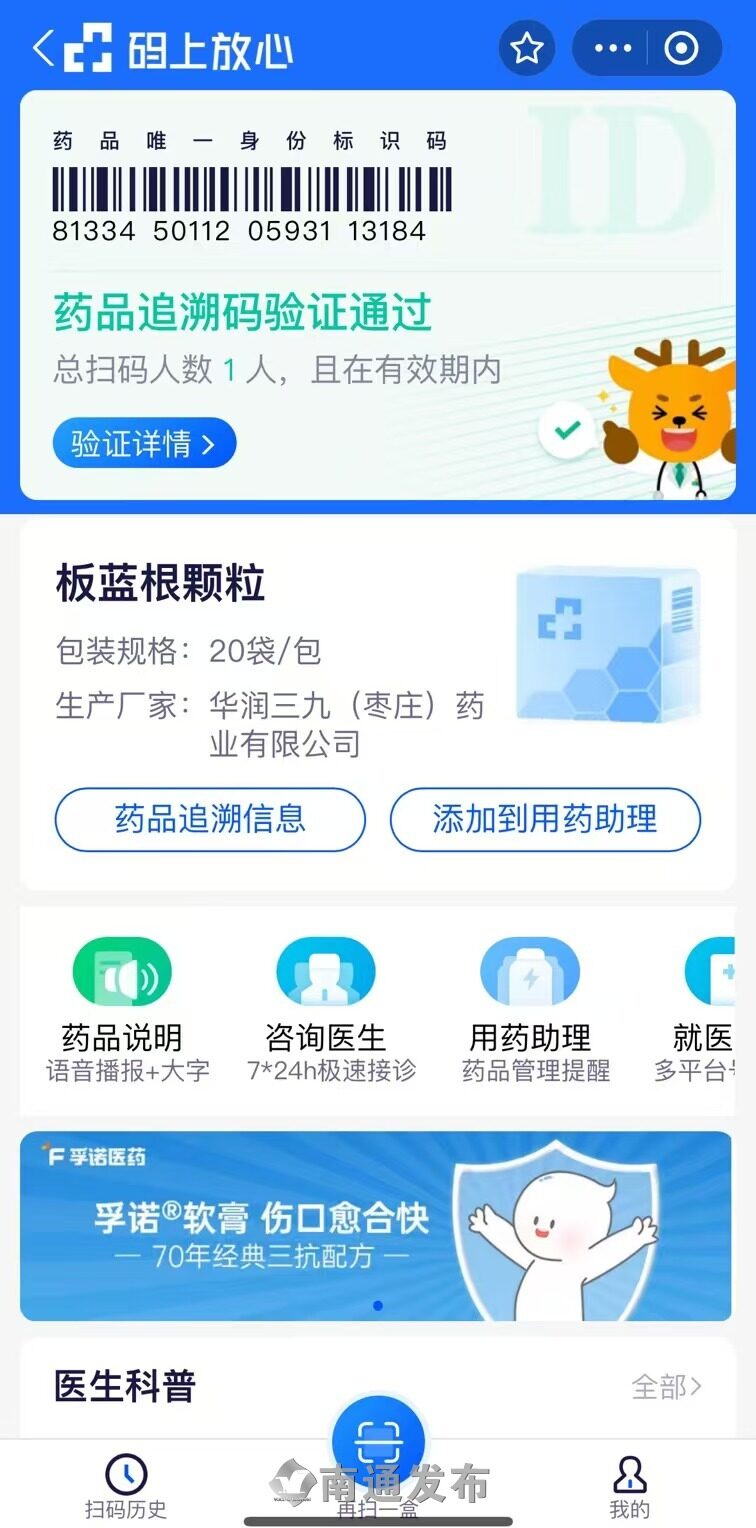Go back with the top-left arrow

(43, 47)
